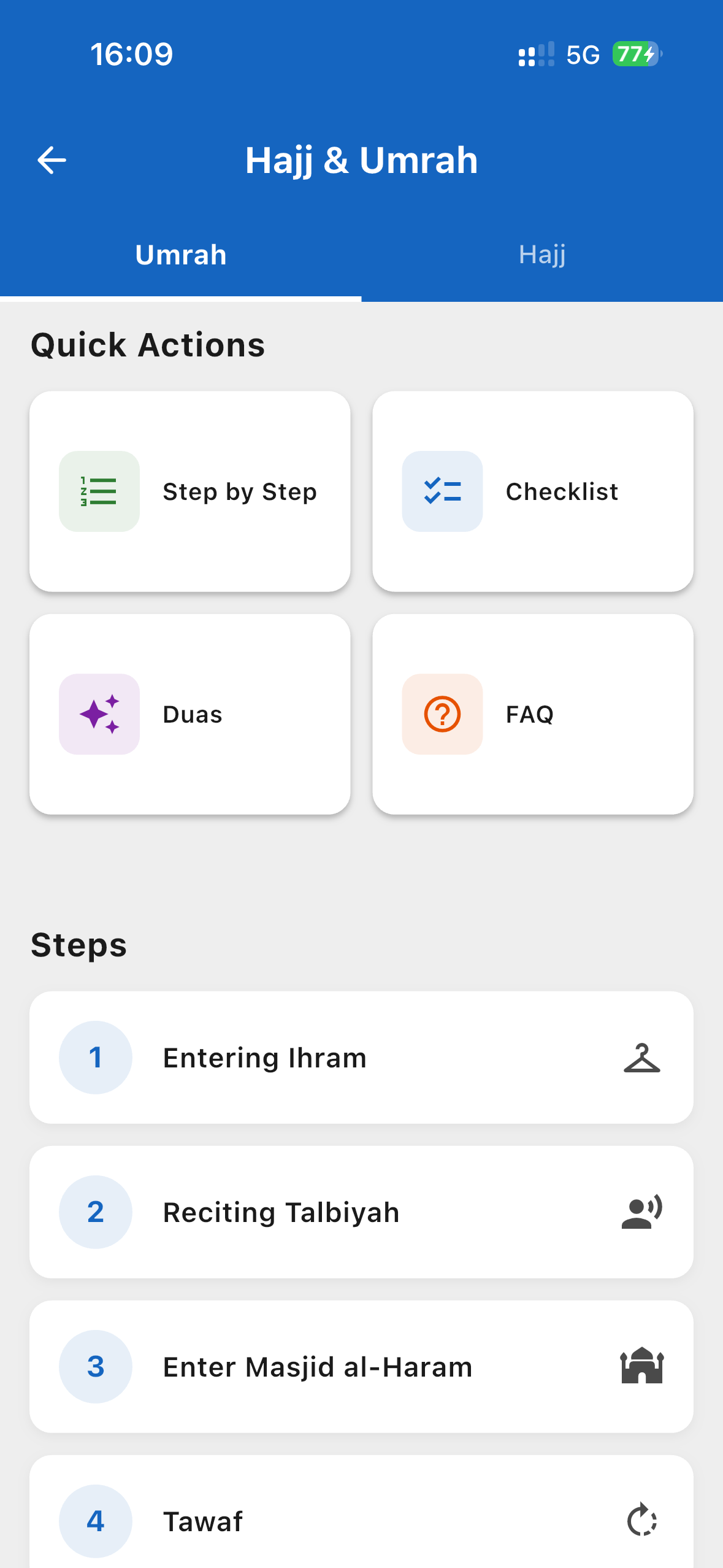Click the back arrow in the header
723x1568 pixels.
52,159
